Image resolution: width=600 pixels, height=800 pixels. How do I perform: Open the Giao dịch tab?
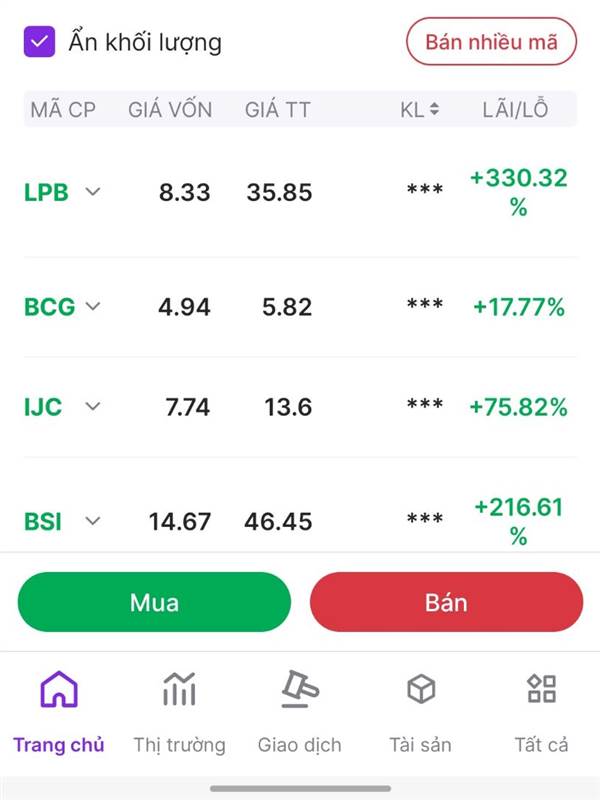pos(299,708)
